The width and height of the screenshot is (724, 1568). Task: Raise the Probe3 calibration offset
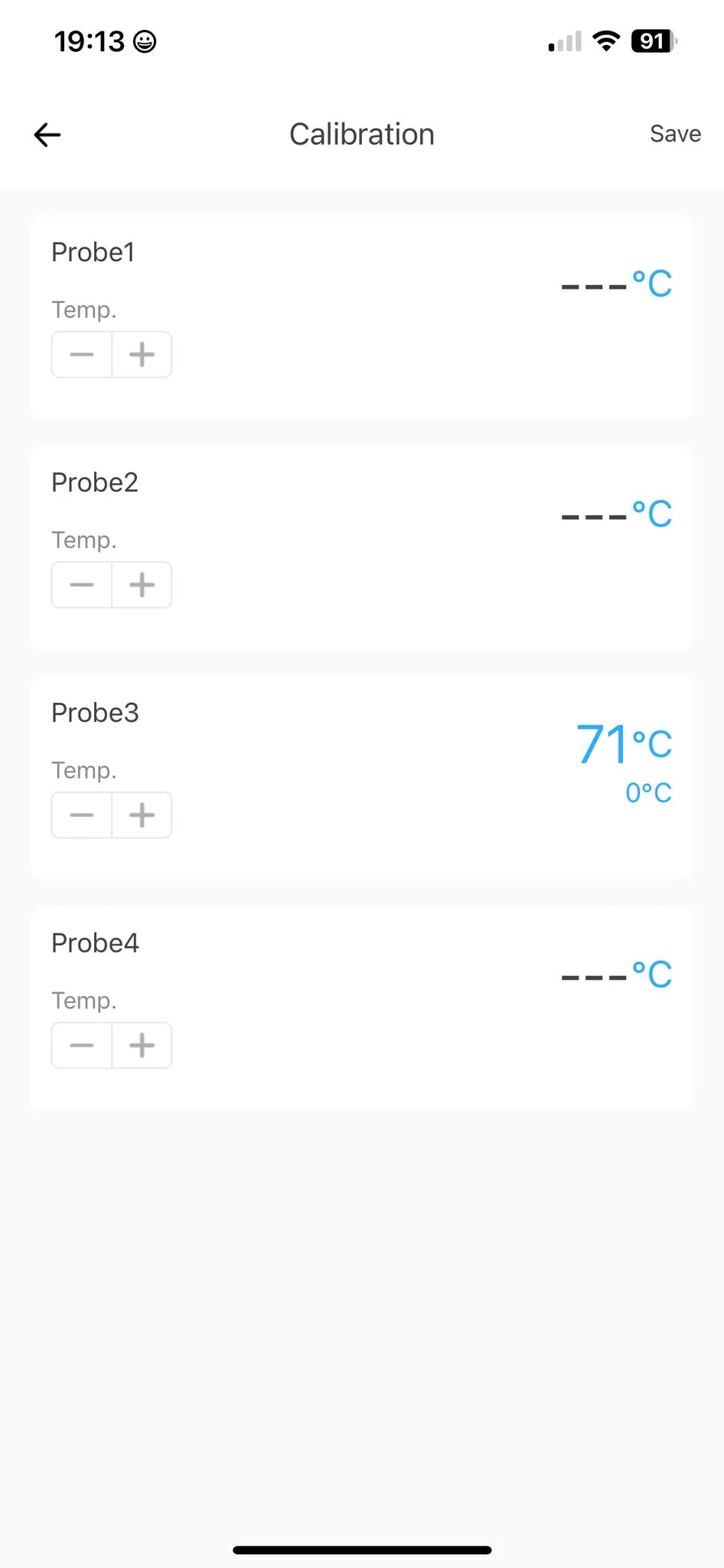(142, 815)
